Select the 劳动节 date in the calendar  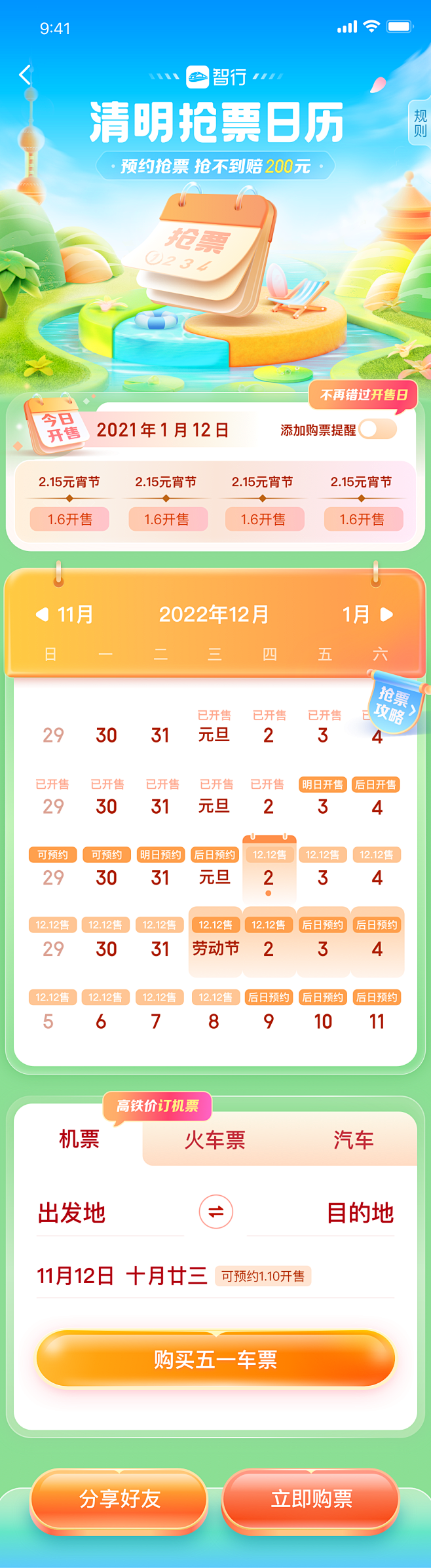[216, 947]
